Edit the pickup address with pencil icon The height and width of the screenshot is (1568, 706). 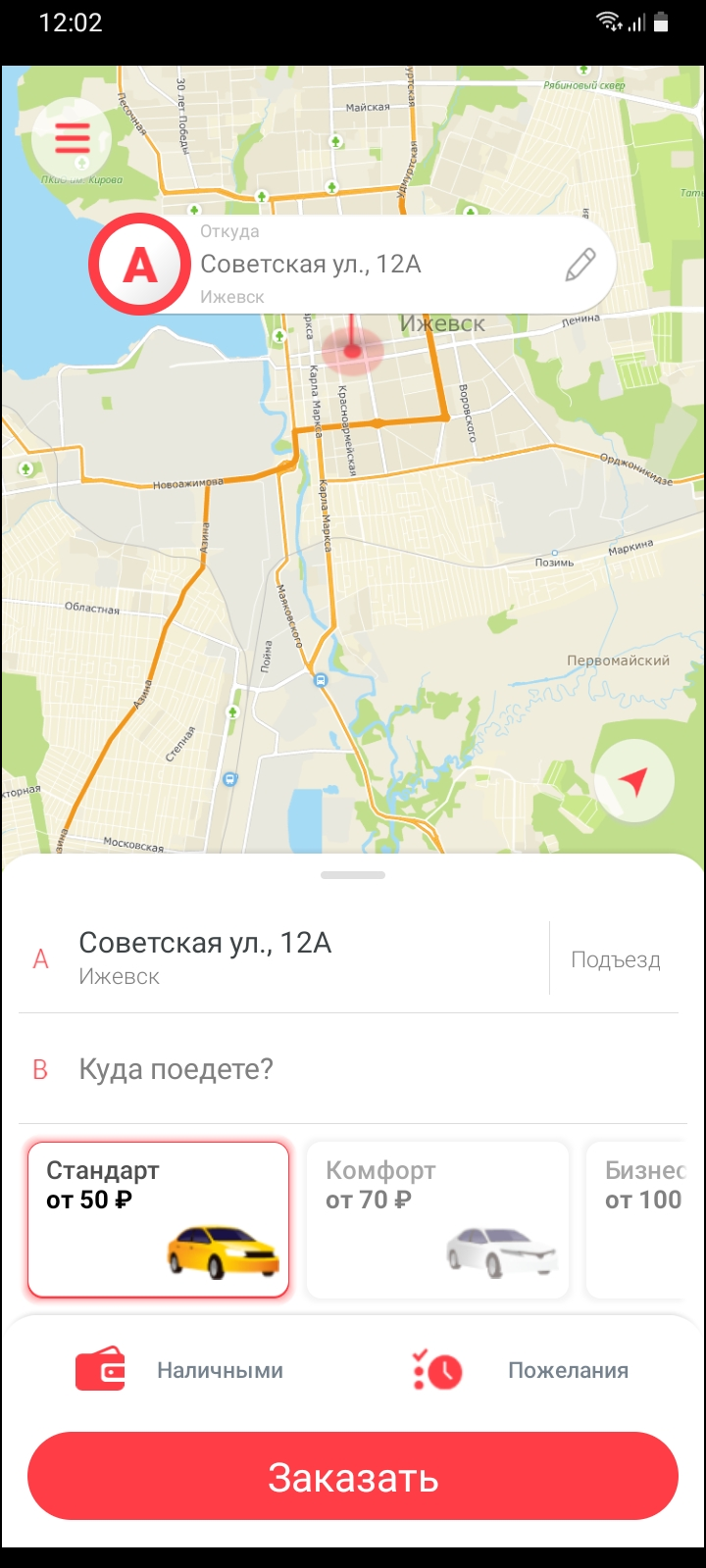[580, 265]
